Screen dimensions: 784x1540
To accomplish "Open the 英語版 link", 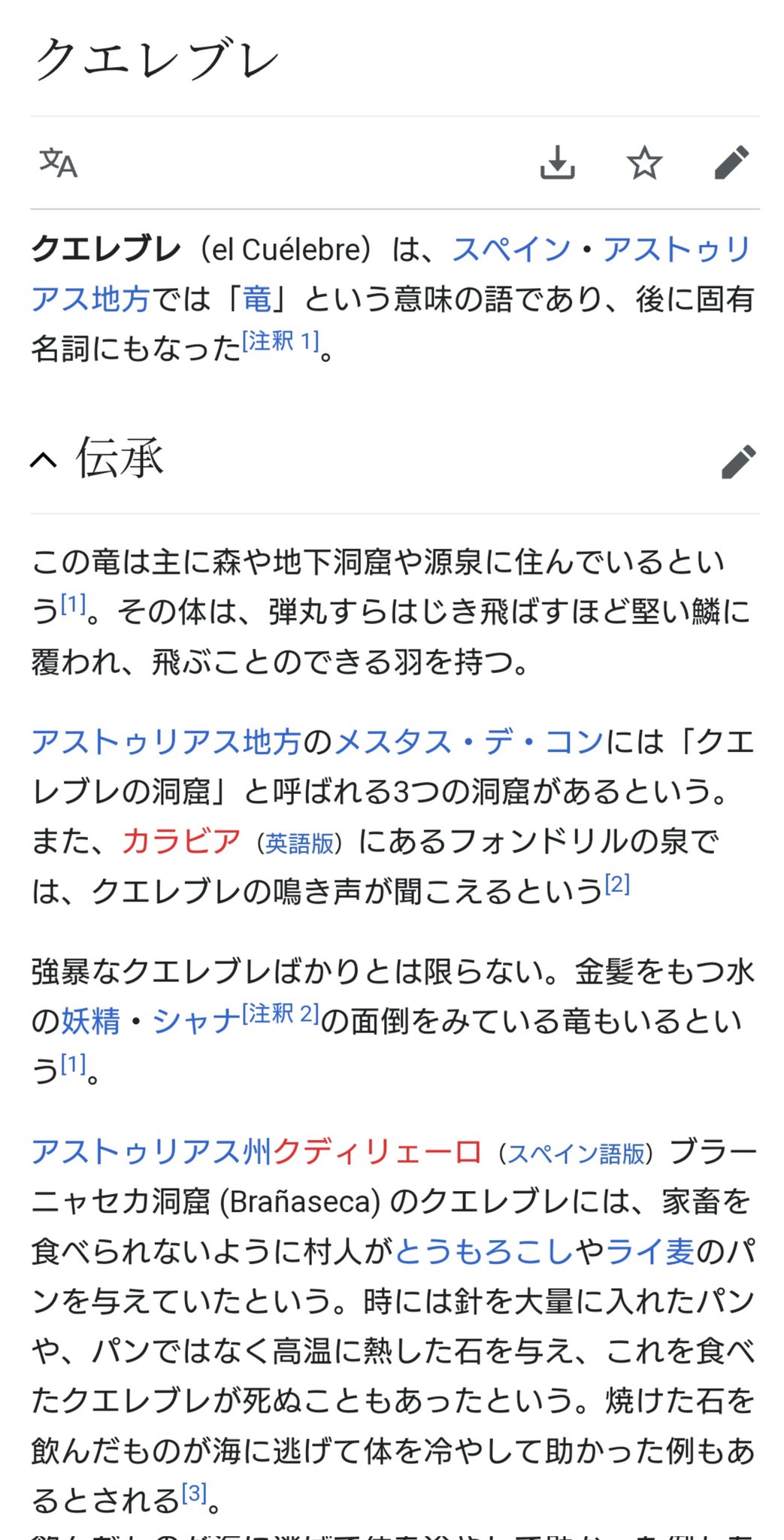I will [x=299, y=844].
